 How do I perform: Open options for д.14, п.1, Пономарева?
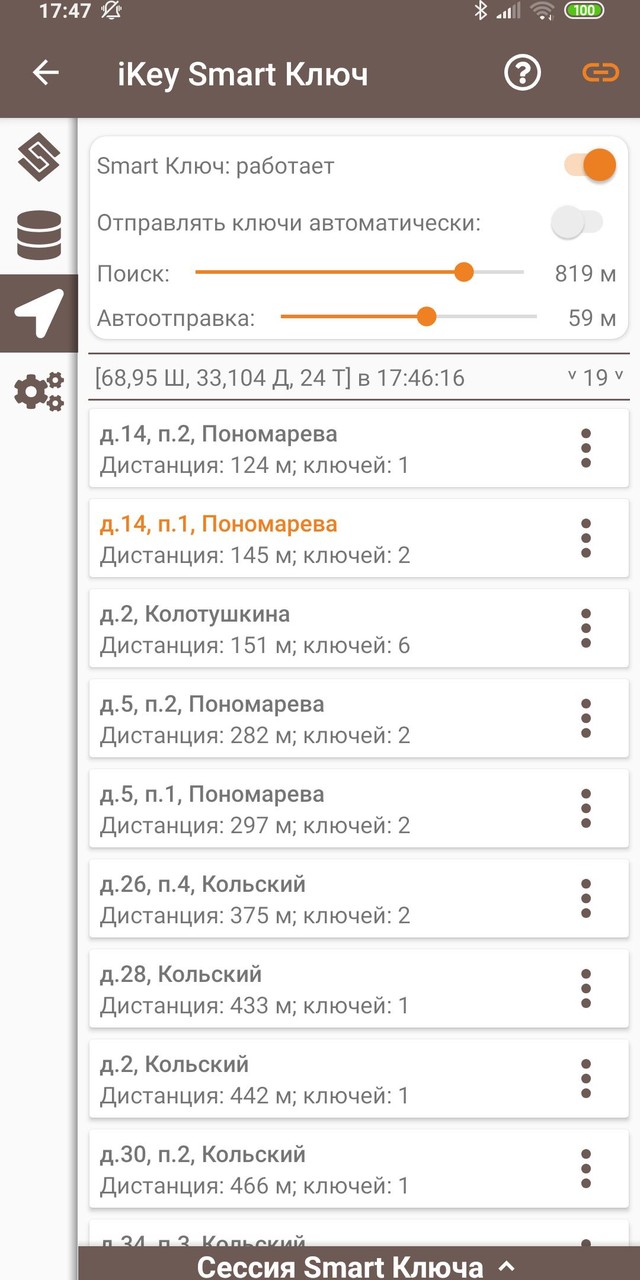pyautogui.click(x=586, y=539)
